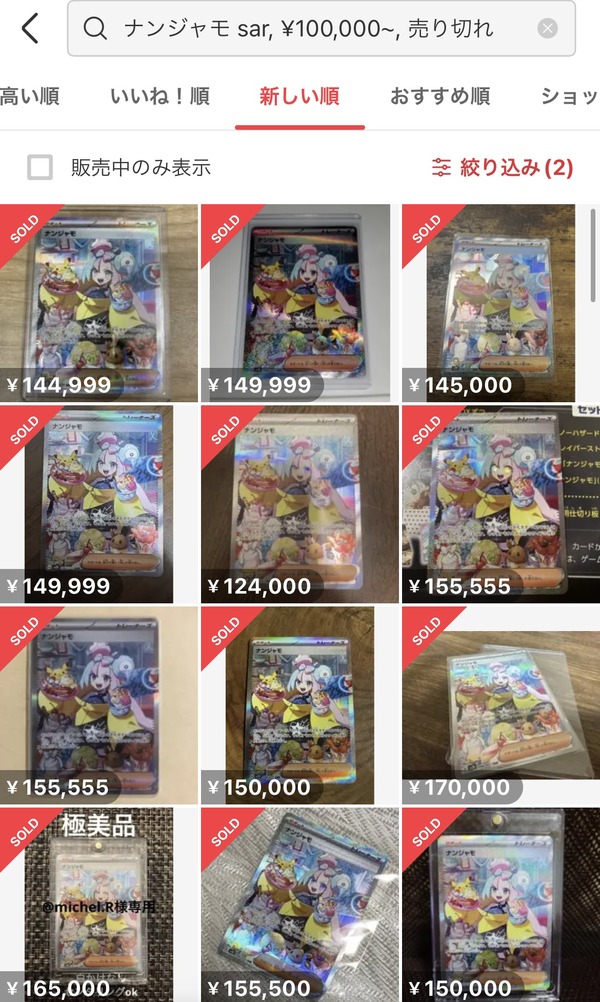View the listing priced ¥124,000
The image size is (600, 1002).
pyautogui.click(x=300, y=504)
